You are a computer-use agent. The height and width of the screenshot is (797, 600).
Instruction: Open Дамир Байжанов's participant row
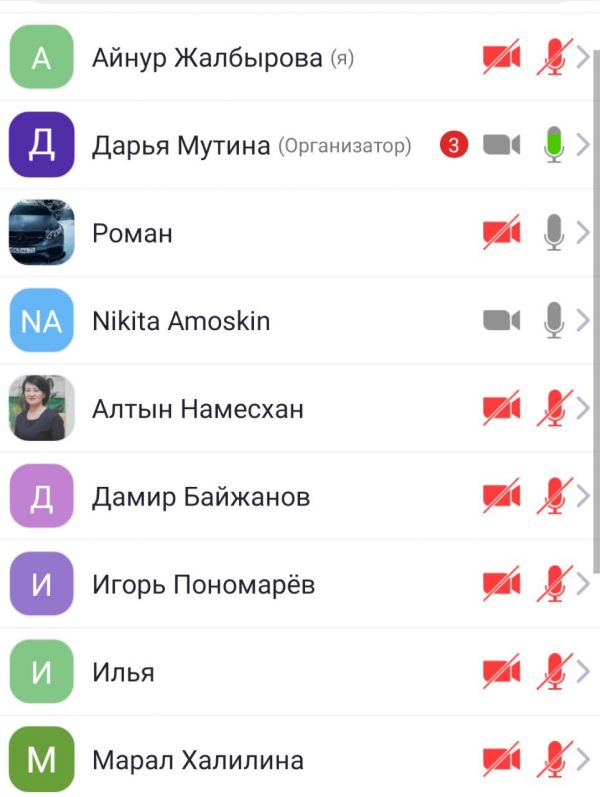click(201, 497)
